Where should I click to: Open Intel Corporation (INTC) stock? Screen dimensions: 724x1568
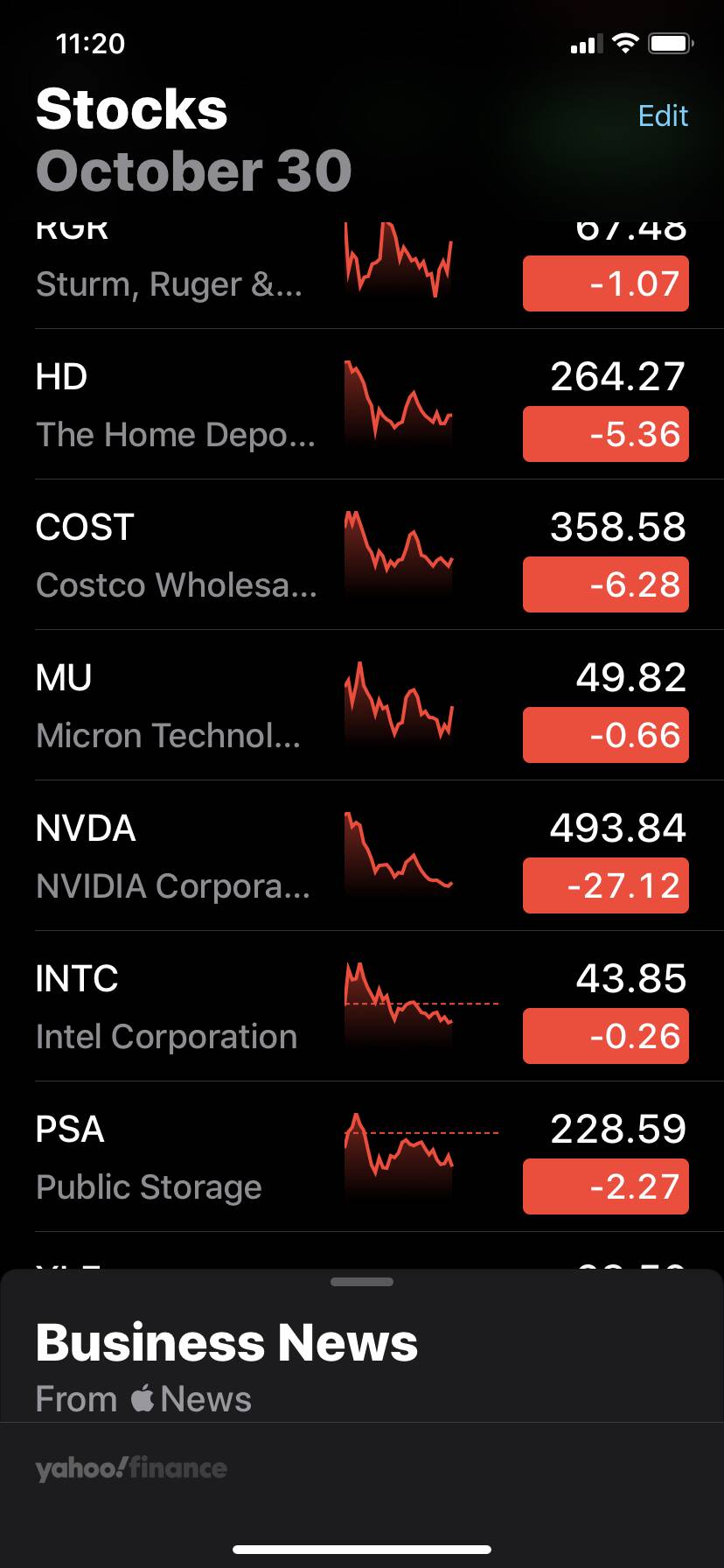coord(175,1006)
